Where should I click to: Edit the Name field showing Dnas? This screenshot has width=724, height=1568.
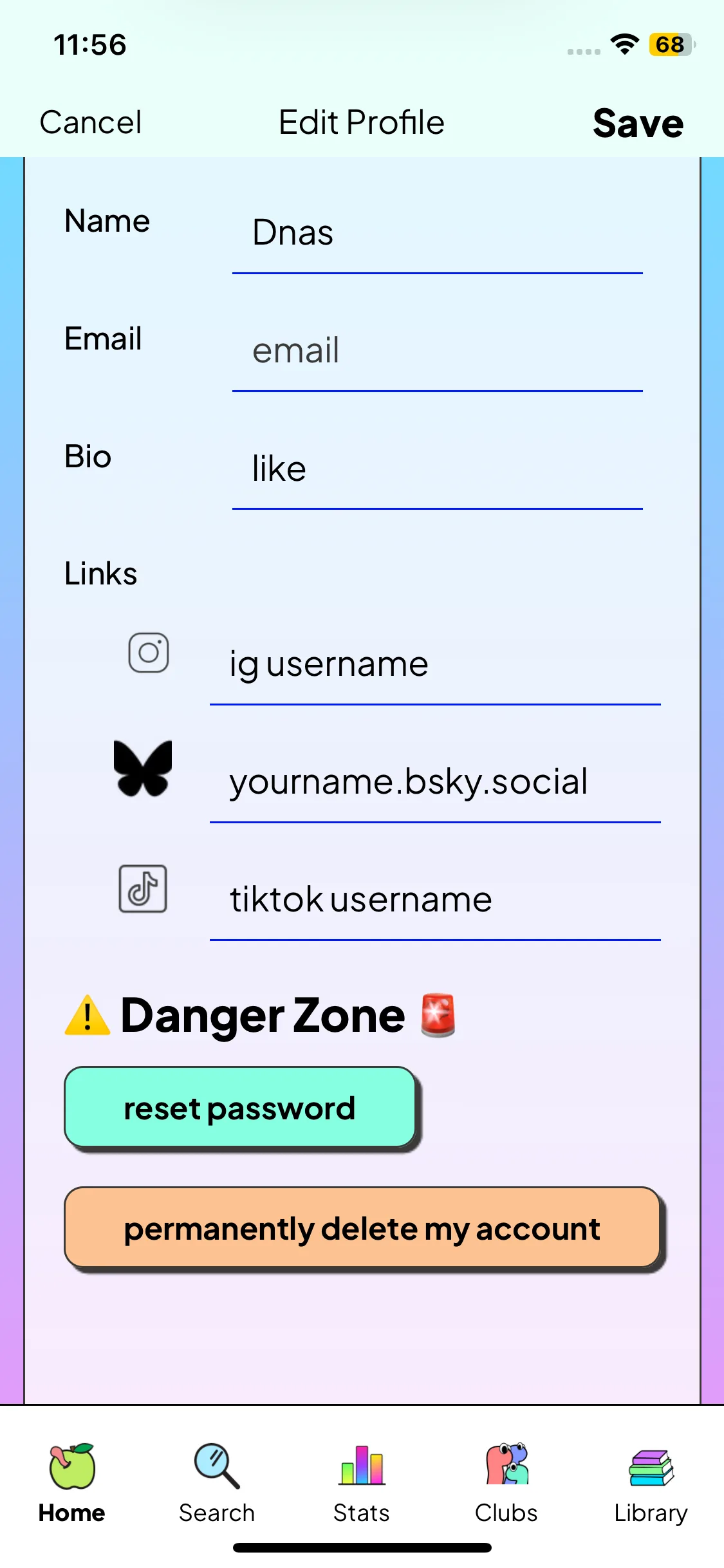click(x=436, y=233)
